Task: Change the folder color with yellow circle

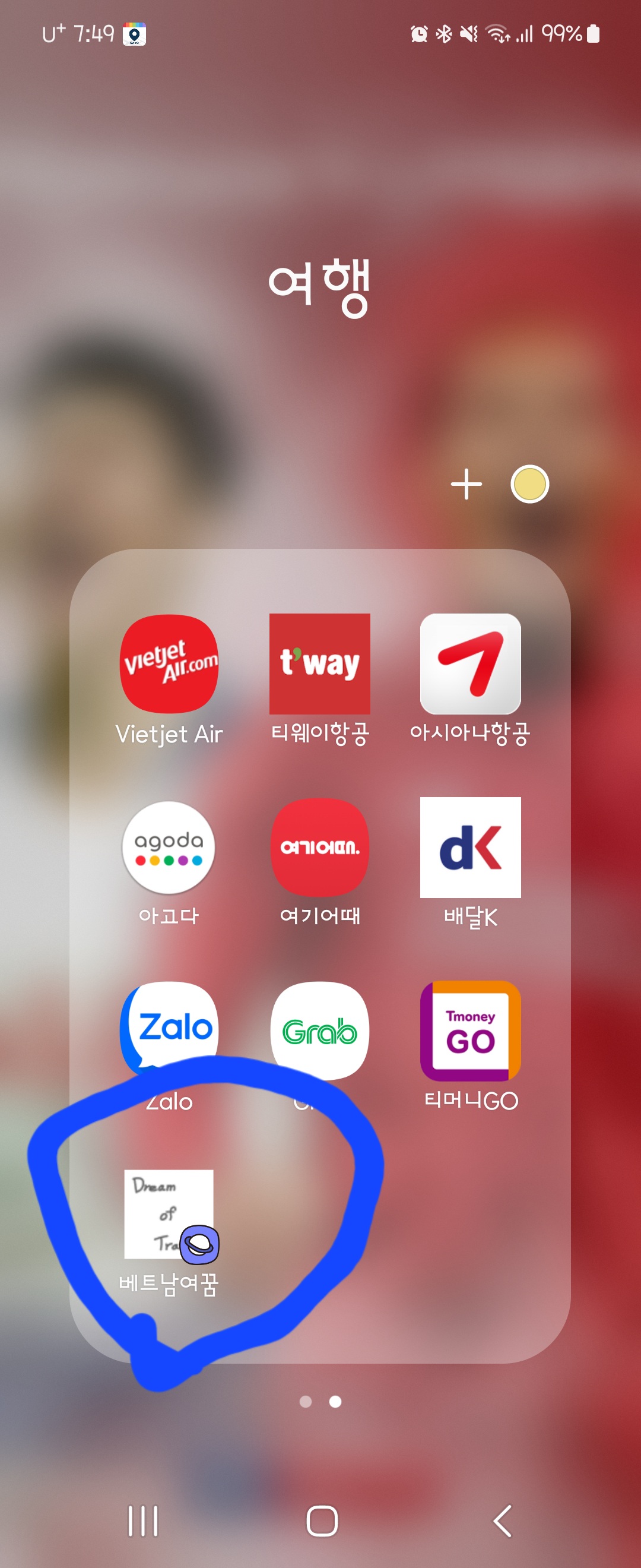Action: pyautogui.click(x=529, y=485)
